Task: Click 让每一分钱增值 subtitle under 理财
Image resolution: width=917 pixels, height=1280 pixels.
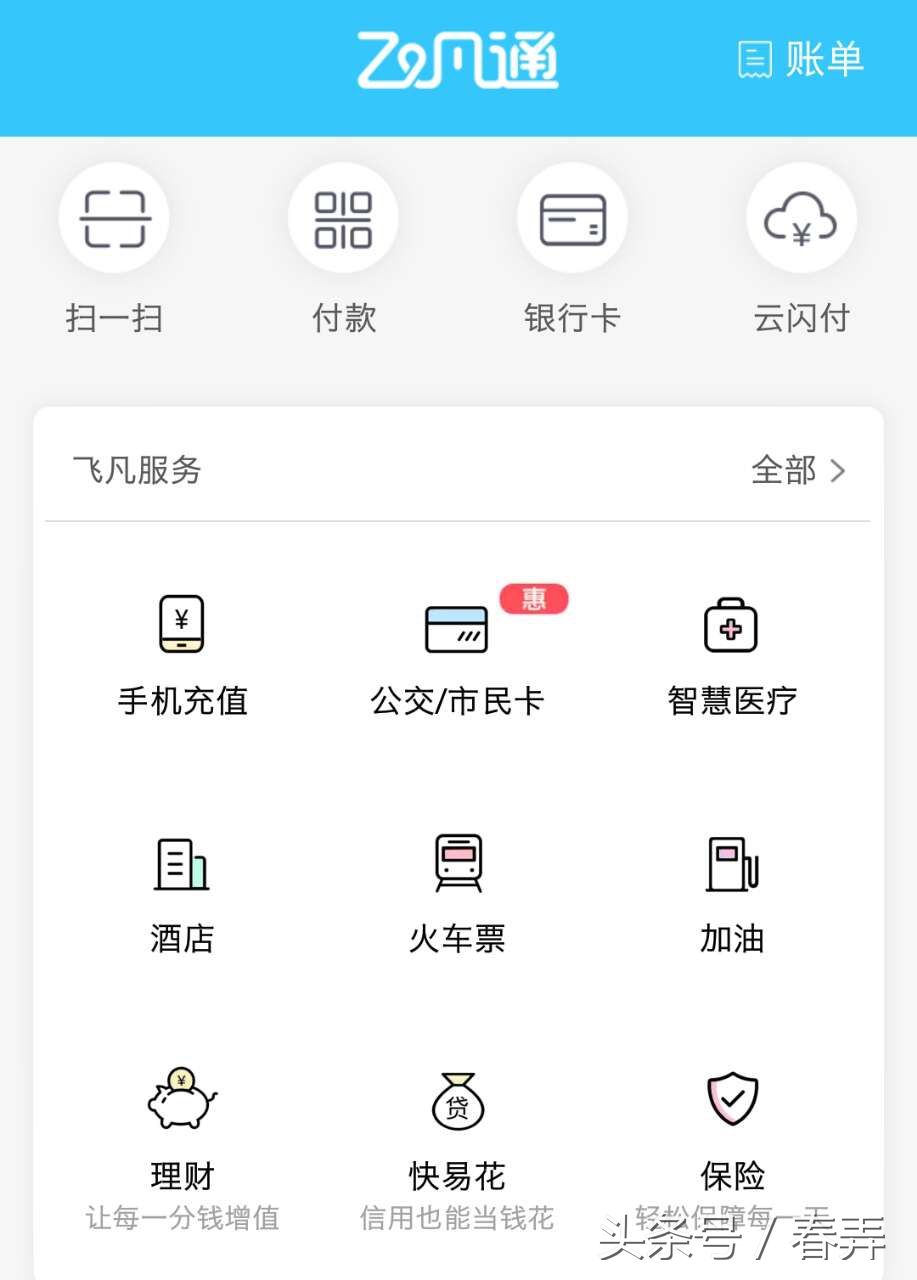Action: pyautogui.click(x=182, y=1219)
